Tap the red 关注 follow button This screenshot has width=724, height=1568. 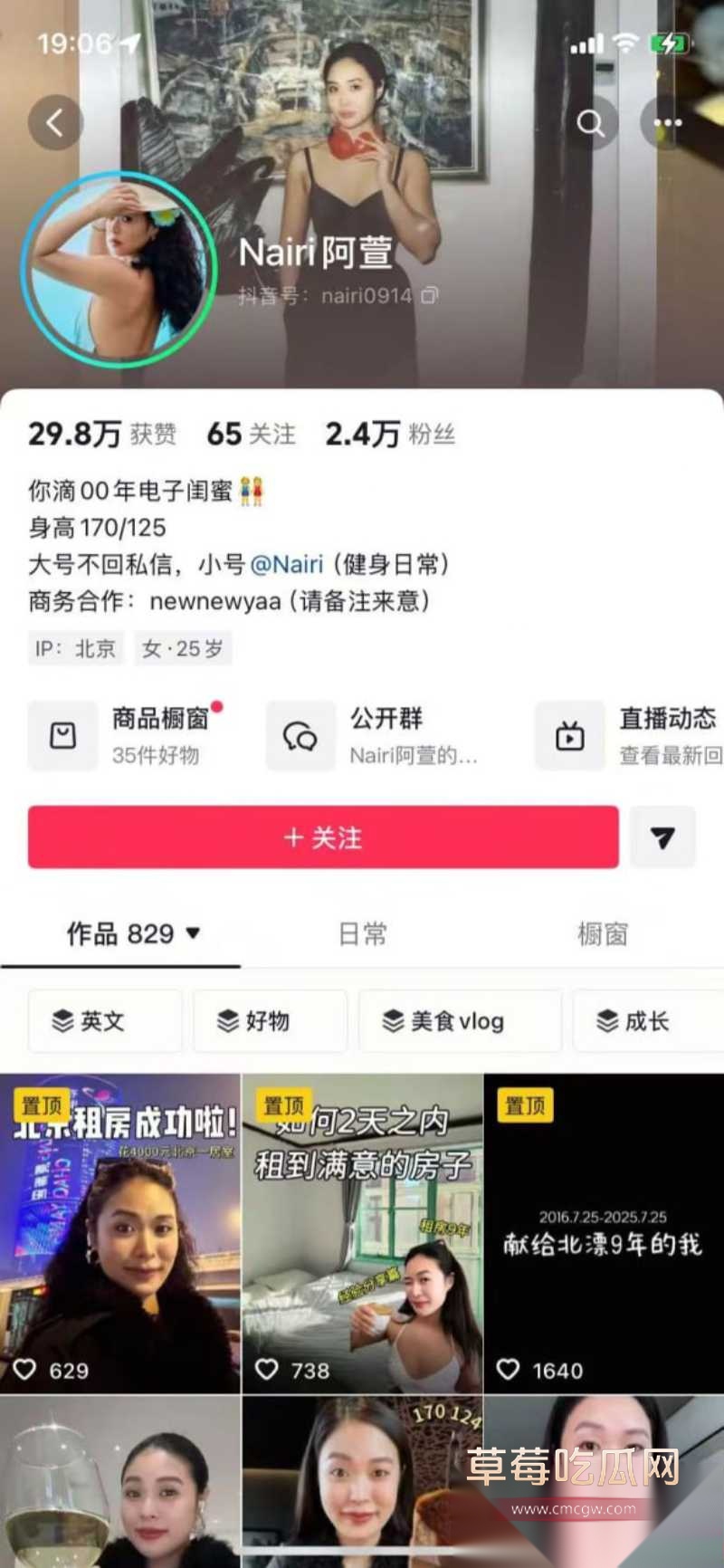(322, 838)
